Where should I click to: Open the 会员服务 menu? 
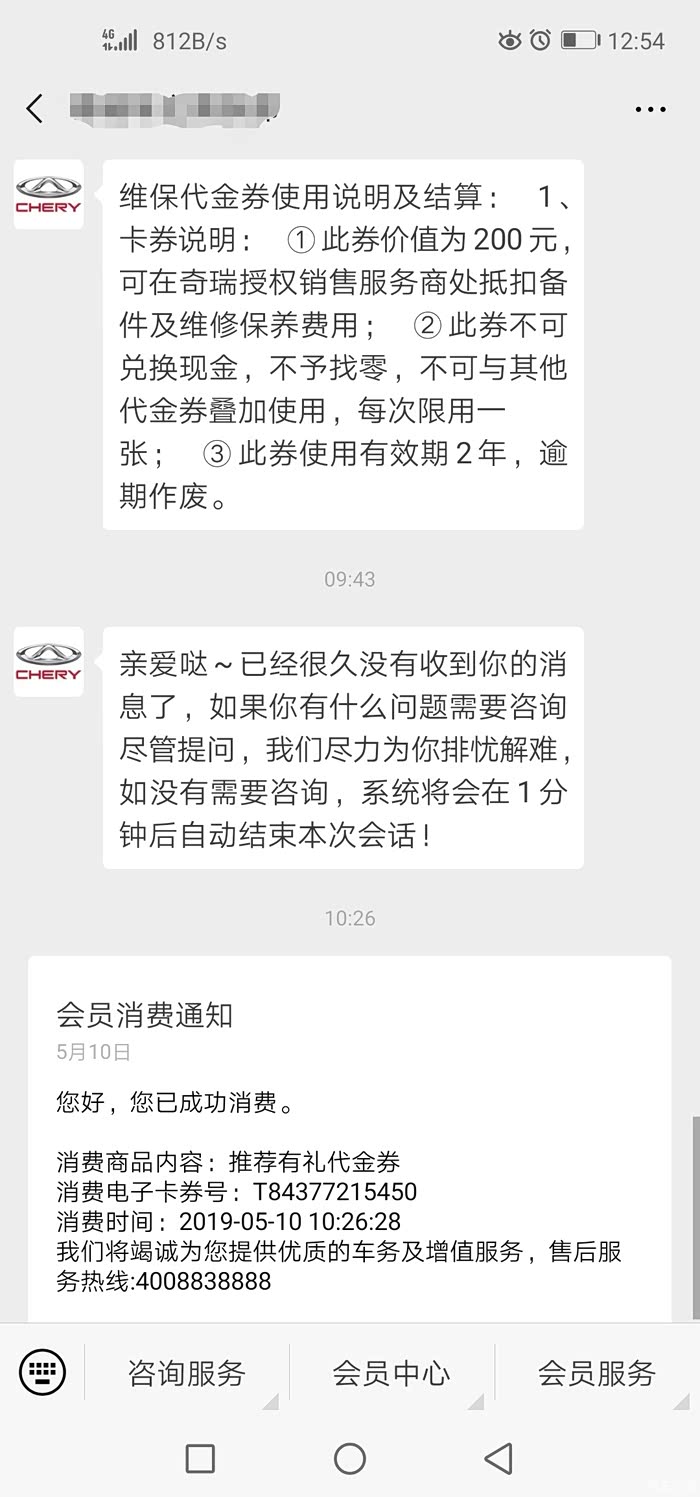(597, 1373)
